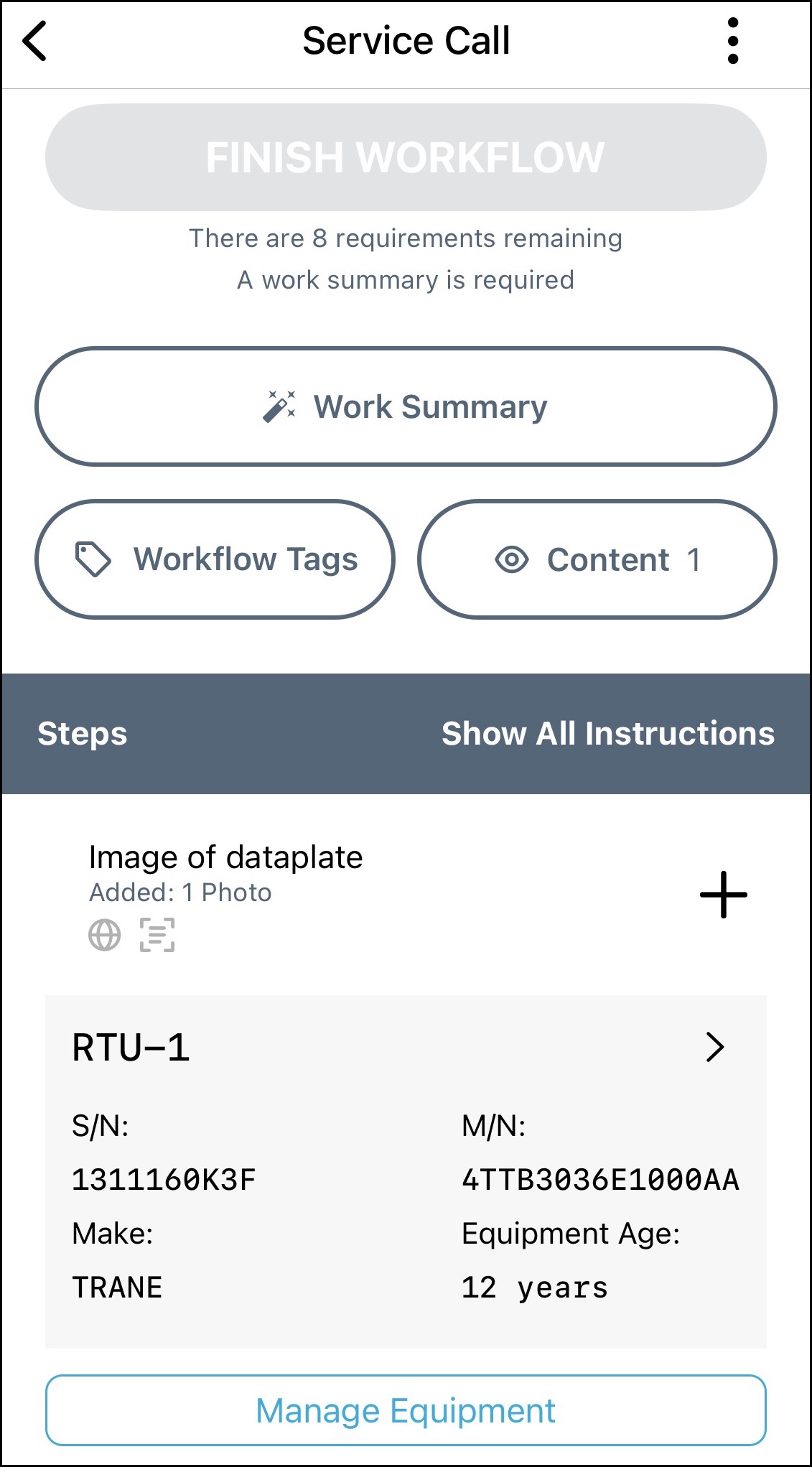Show All Instructions for steps
The image size is (812, 1467).
coord(607,734)
